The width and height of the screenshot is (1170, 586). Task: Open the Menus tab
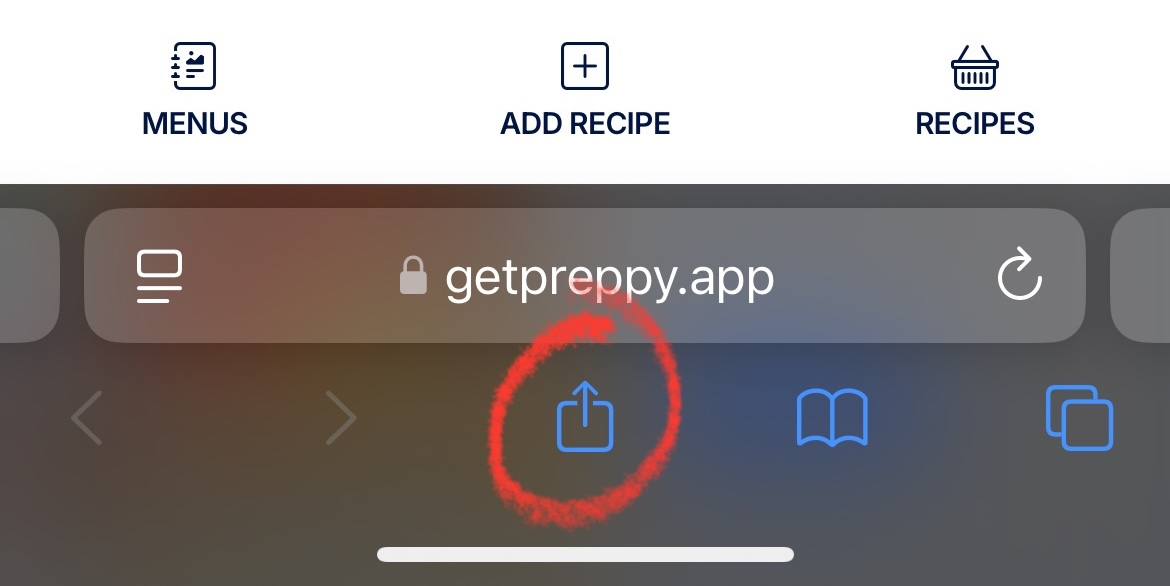click(x=194, y=92)
